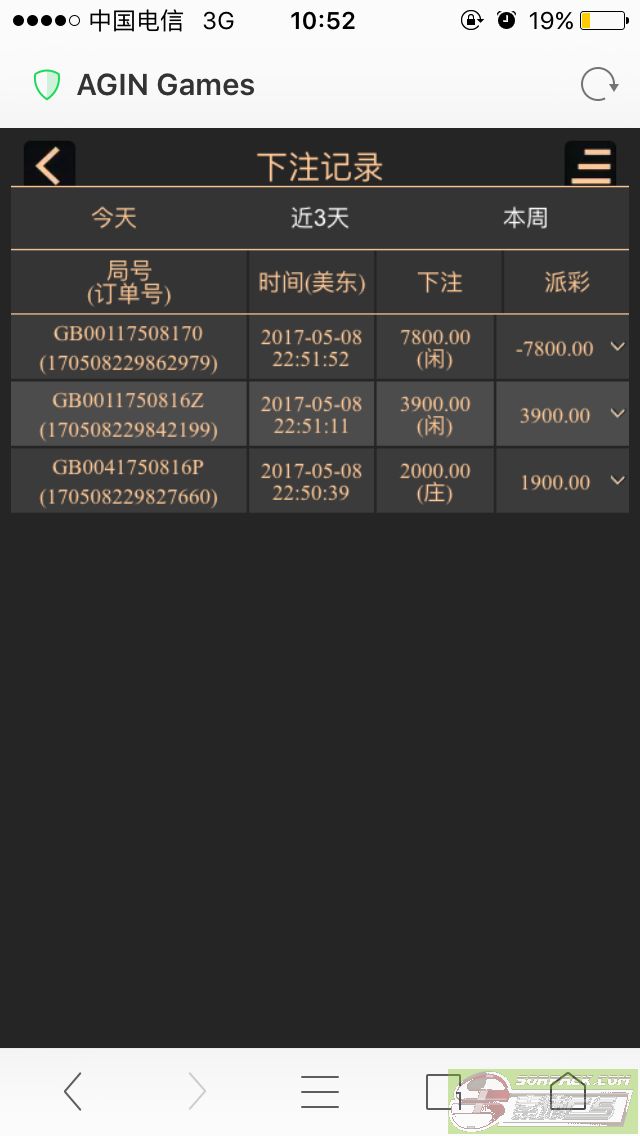Expand the record with payout 3900.00
Screen dimensions: 640x1136
pos(617,414)
